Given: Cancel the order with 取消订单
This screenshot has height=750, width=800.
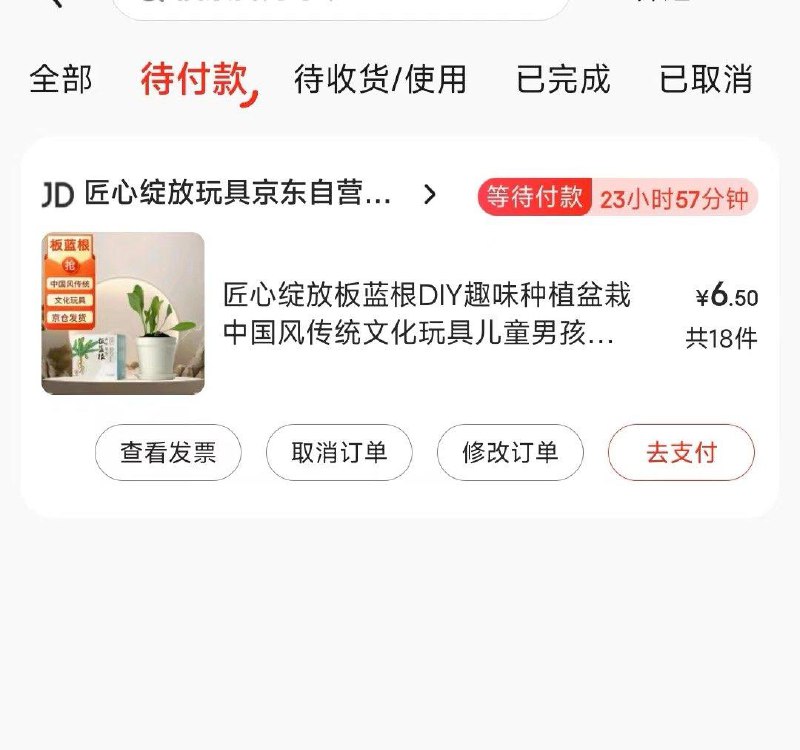Looking at the screenshot, I should pos(339,452).
